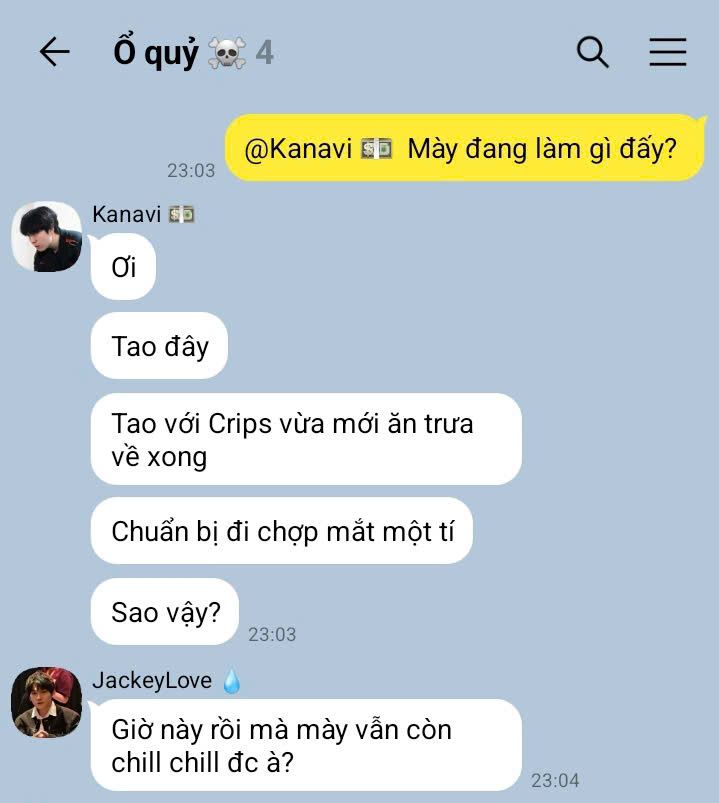Screen dimensions: 719x803
Task: Search within this chat
Action: point(593,52)
